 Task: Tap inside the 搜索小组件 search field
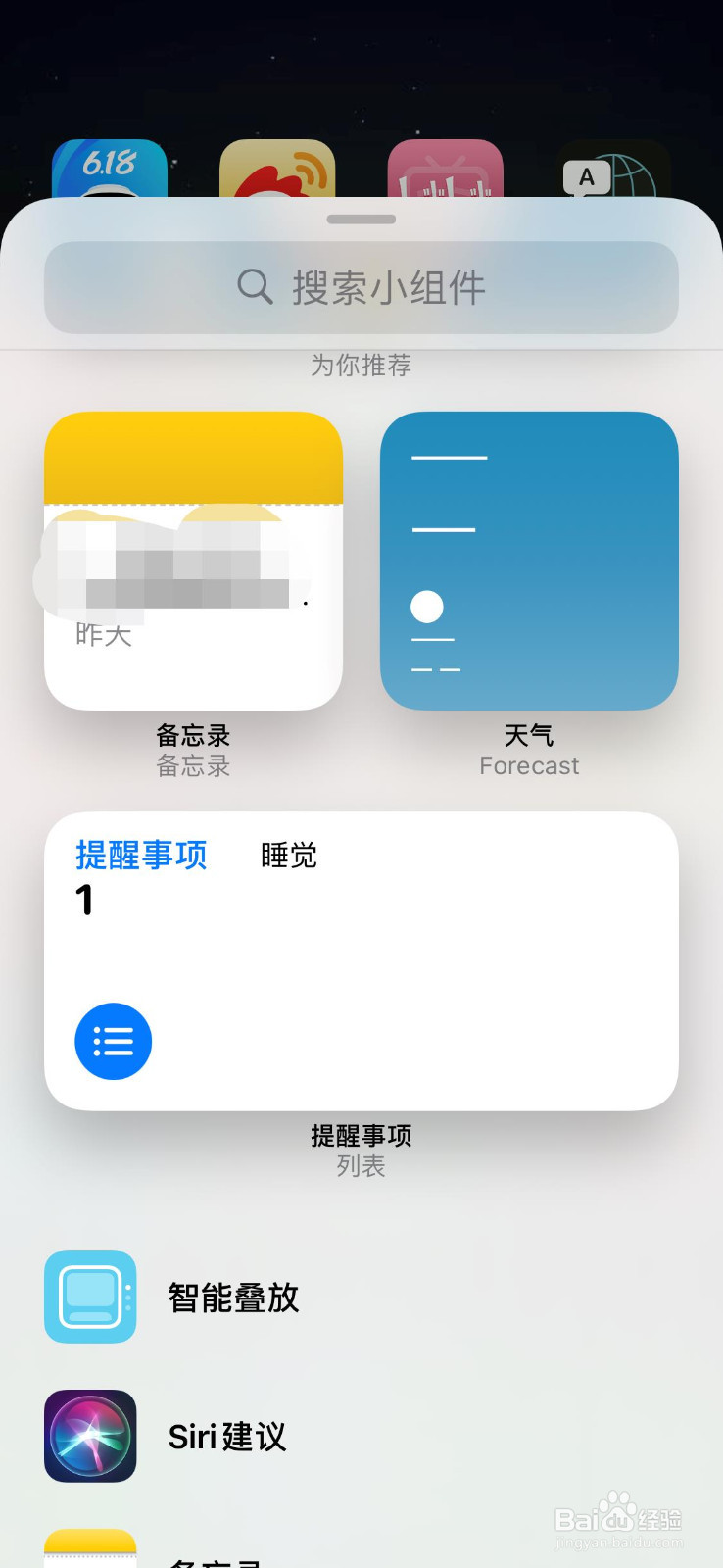(392, 286)
